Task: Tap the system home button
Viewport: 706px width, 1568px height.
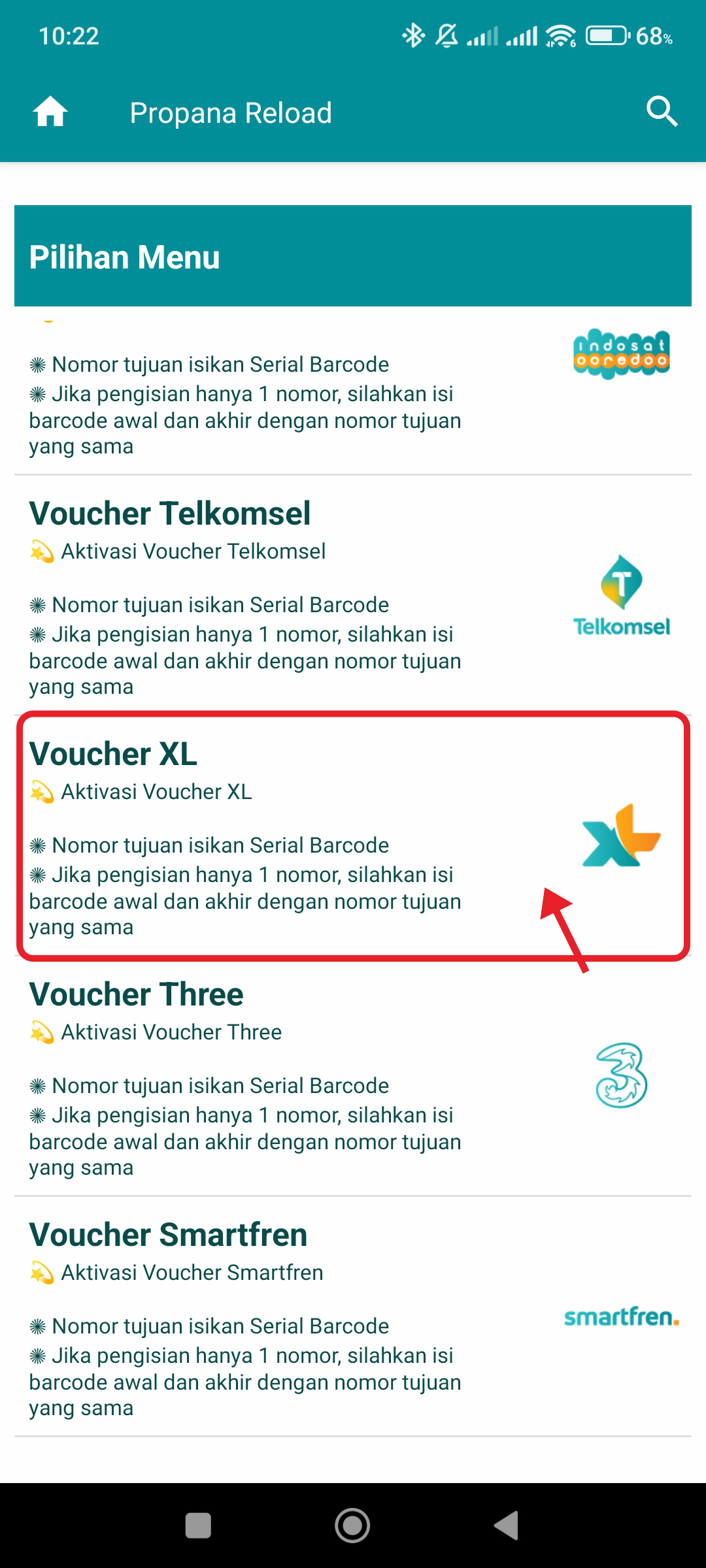Action: 352,1526
